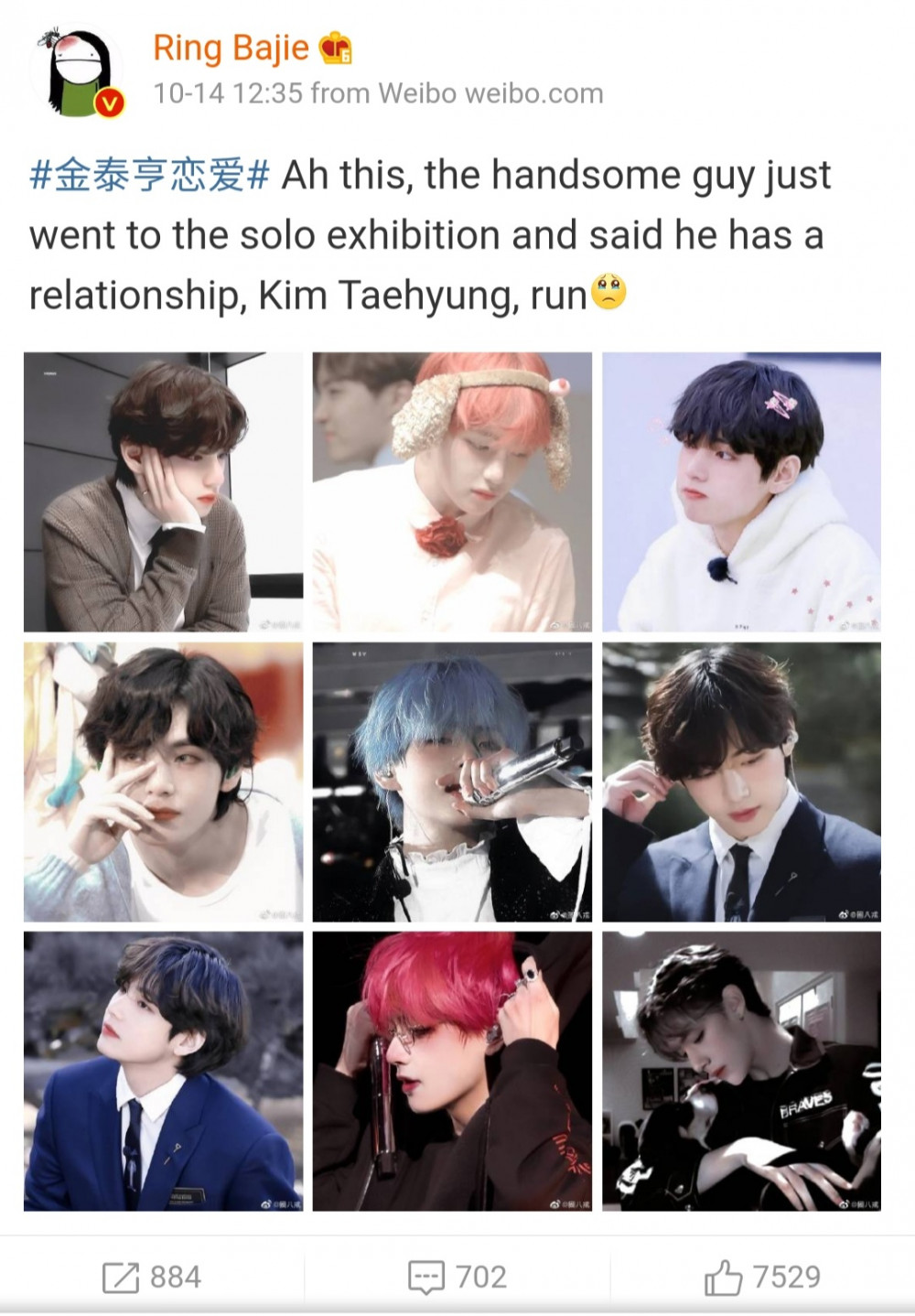Image resolution: width=915 pixels, height=1316 pixels.
Task: Open the photo with the white hoodie
Action: tap(741, 491)
